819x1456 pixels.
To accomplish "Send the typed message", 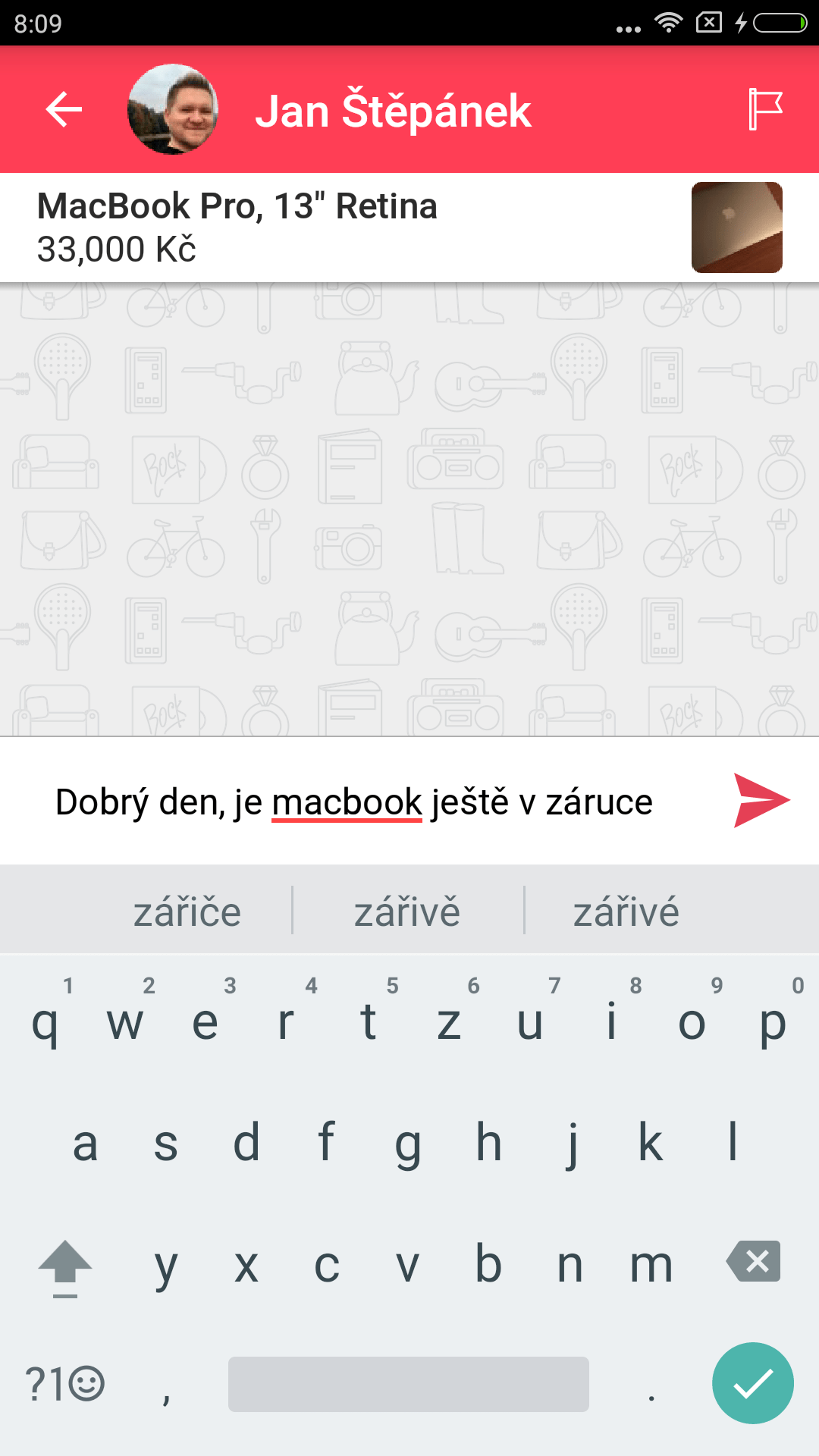I will pos(761,801).
